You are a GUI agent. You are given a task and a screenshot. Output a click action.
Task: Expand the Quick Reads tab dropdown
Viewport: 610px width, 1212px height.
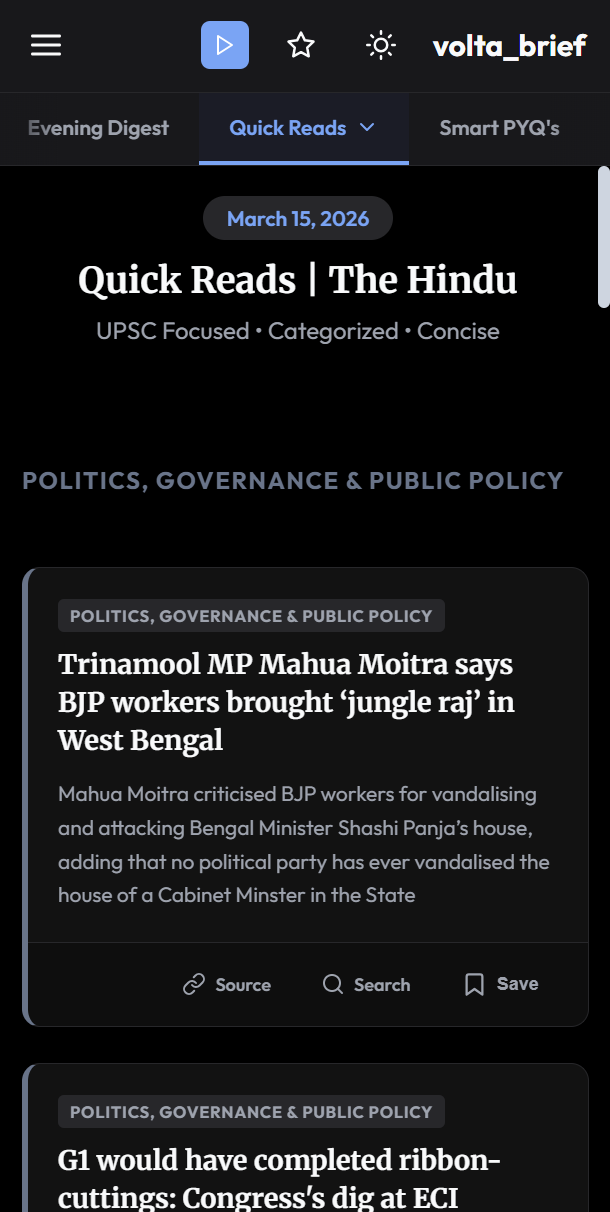(x=366, y=128)
